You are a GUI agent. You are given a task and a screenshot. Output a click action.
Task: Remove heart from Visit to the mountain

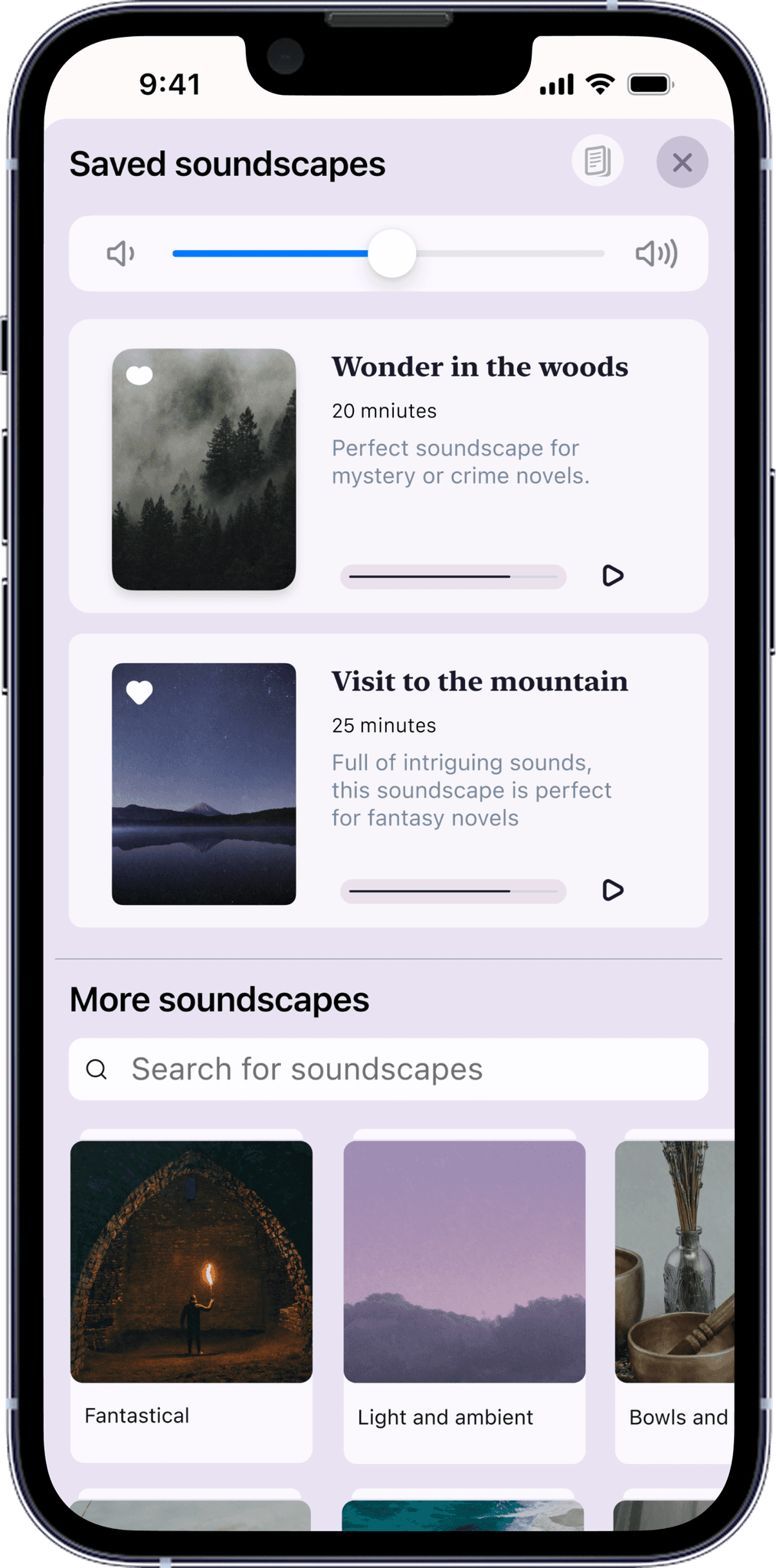139,692
